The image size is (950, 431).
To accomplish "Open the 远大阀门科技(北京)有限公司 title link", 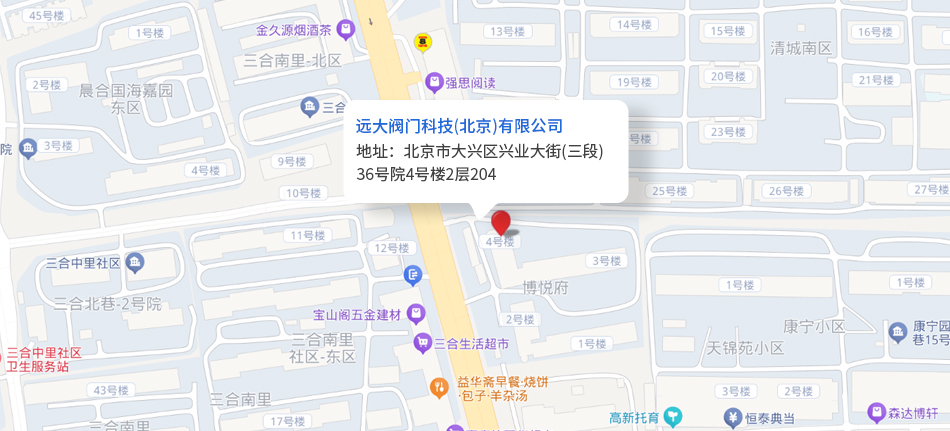I will pyautogui.click(x=459, y=126).
